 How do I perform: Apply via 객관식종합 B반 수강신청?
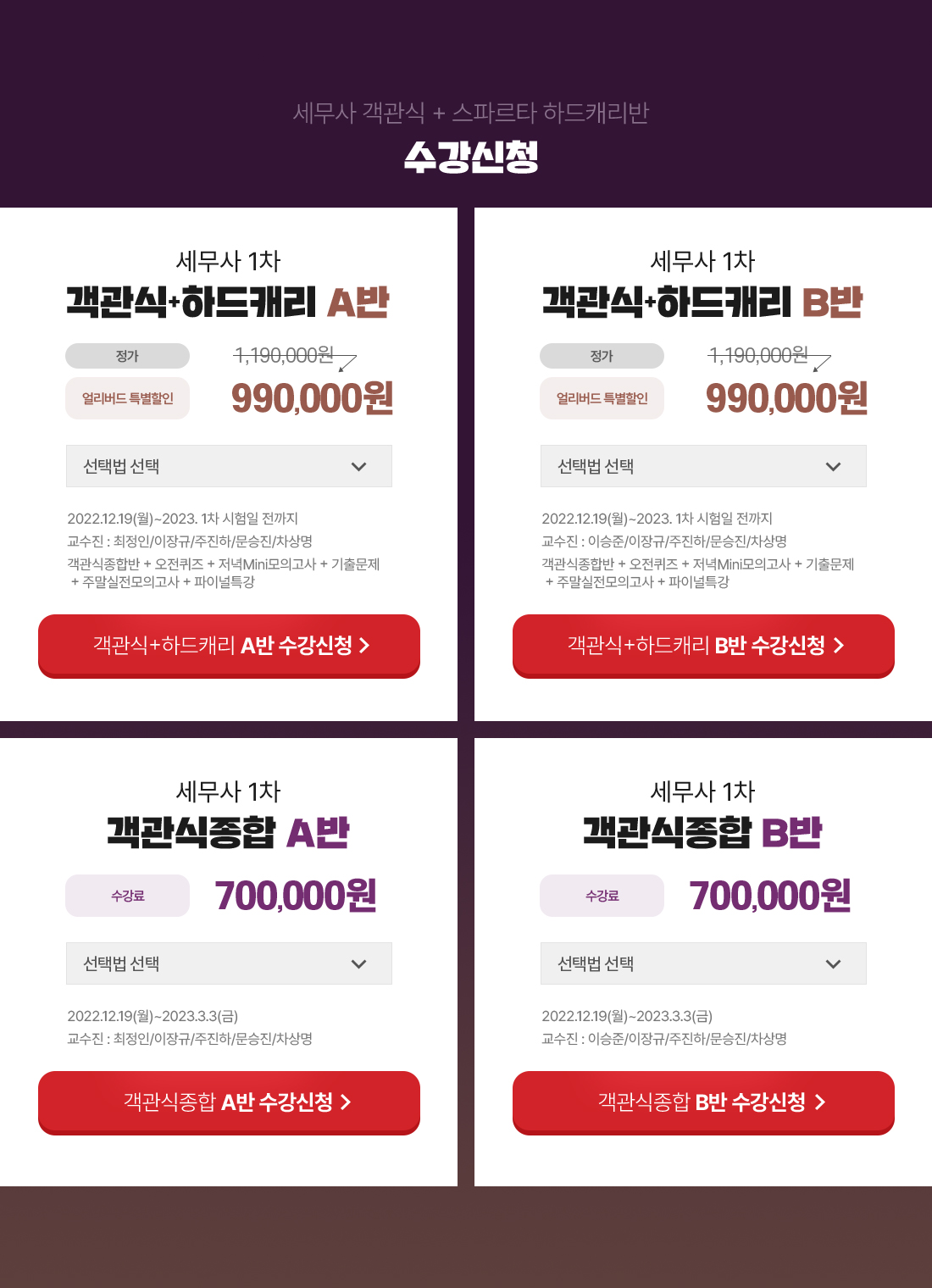(703, 1102)
